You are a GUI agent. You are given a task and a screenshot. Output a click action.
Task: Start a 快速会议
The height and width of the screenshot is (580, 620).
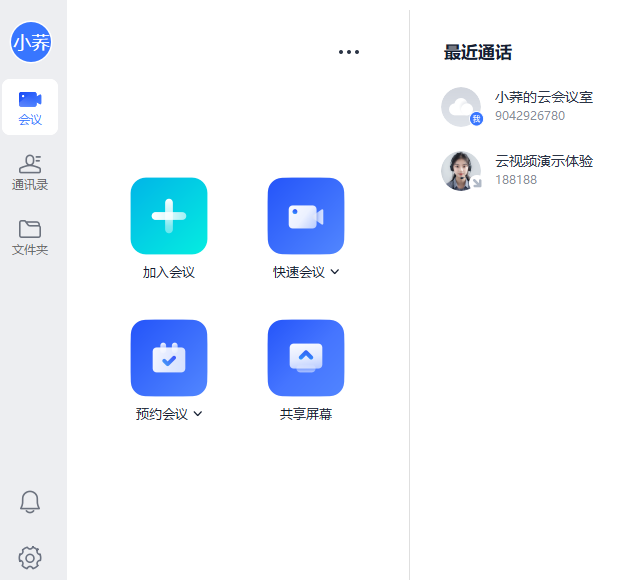click(305, 216)
